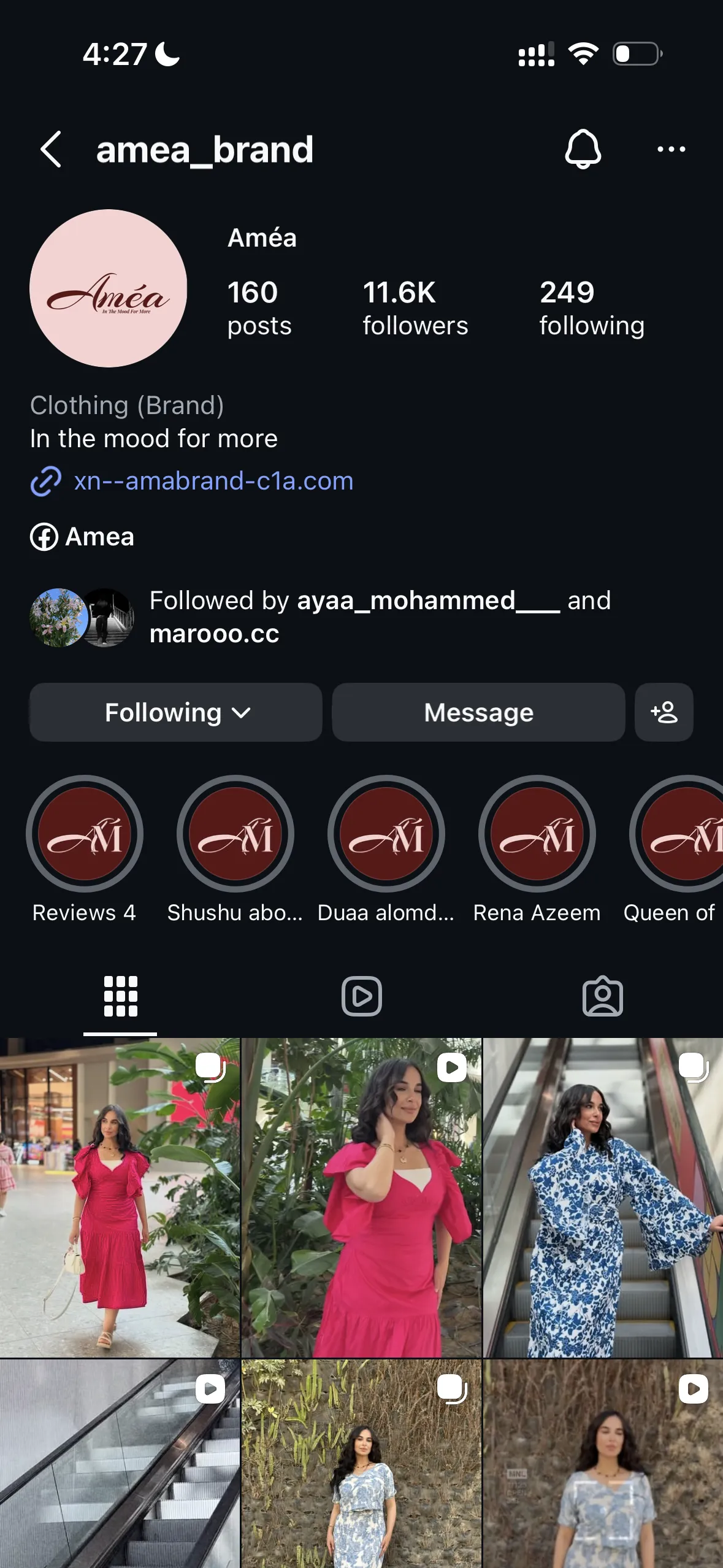The height and width of the screenshot is (1568, 723).
Task: Switch to the Reels tab
Action: [x=361, y=996]
